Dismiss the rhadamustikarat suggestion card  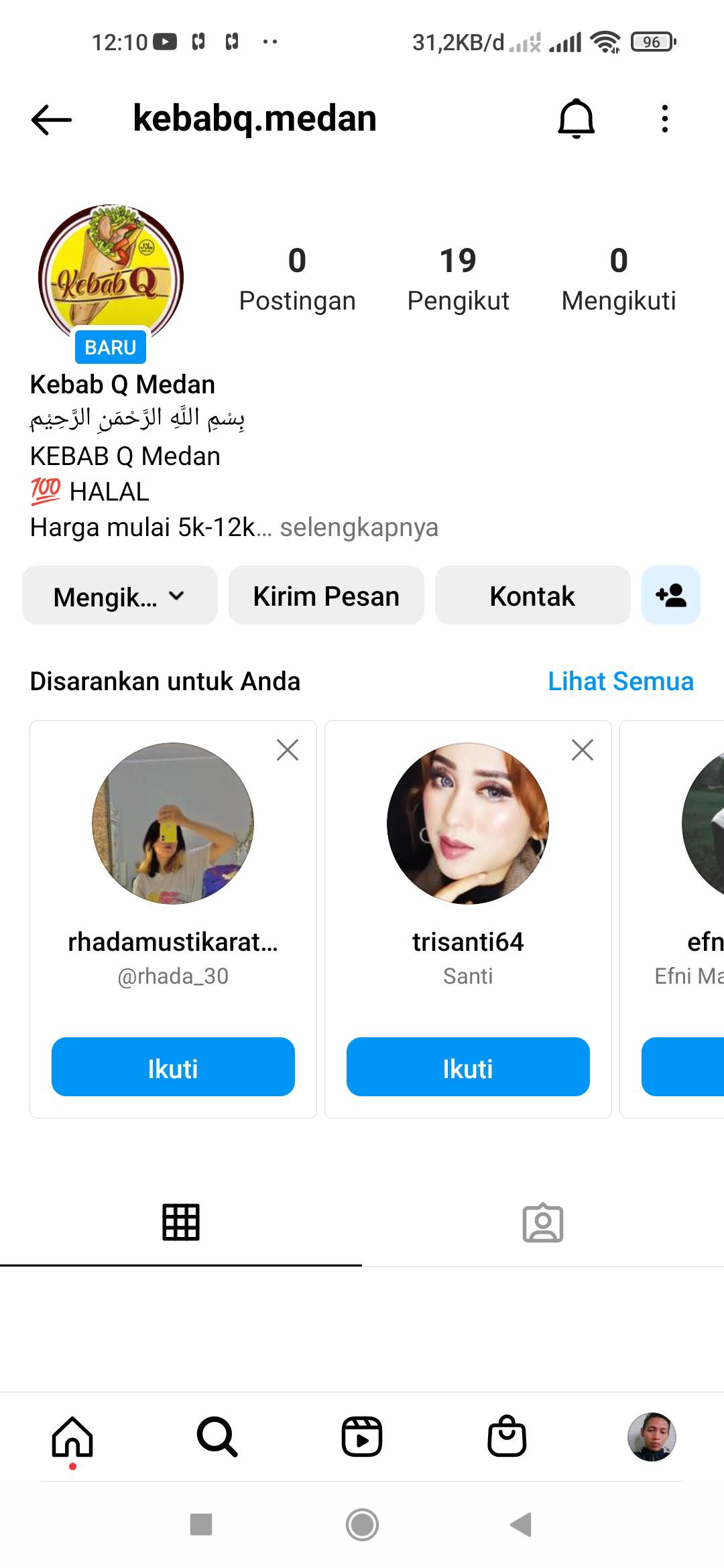(288, 750)
